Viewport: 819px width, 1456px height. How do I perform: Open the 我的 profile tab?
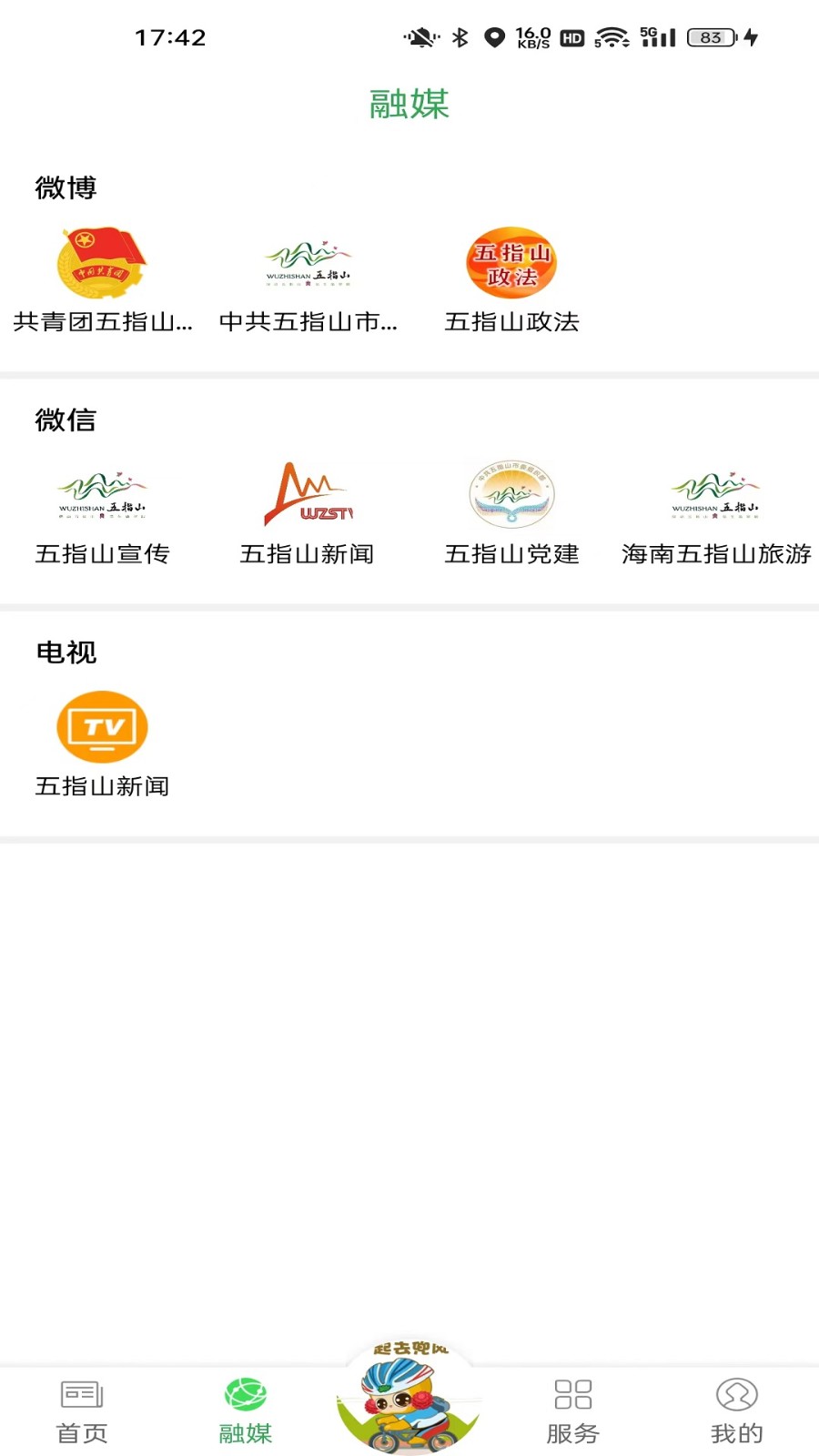point(736,1406)
